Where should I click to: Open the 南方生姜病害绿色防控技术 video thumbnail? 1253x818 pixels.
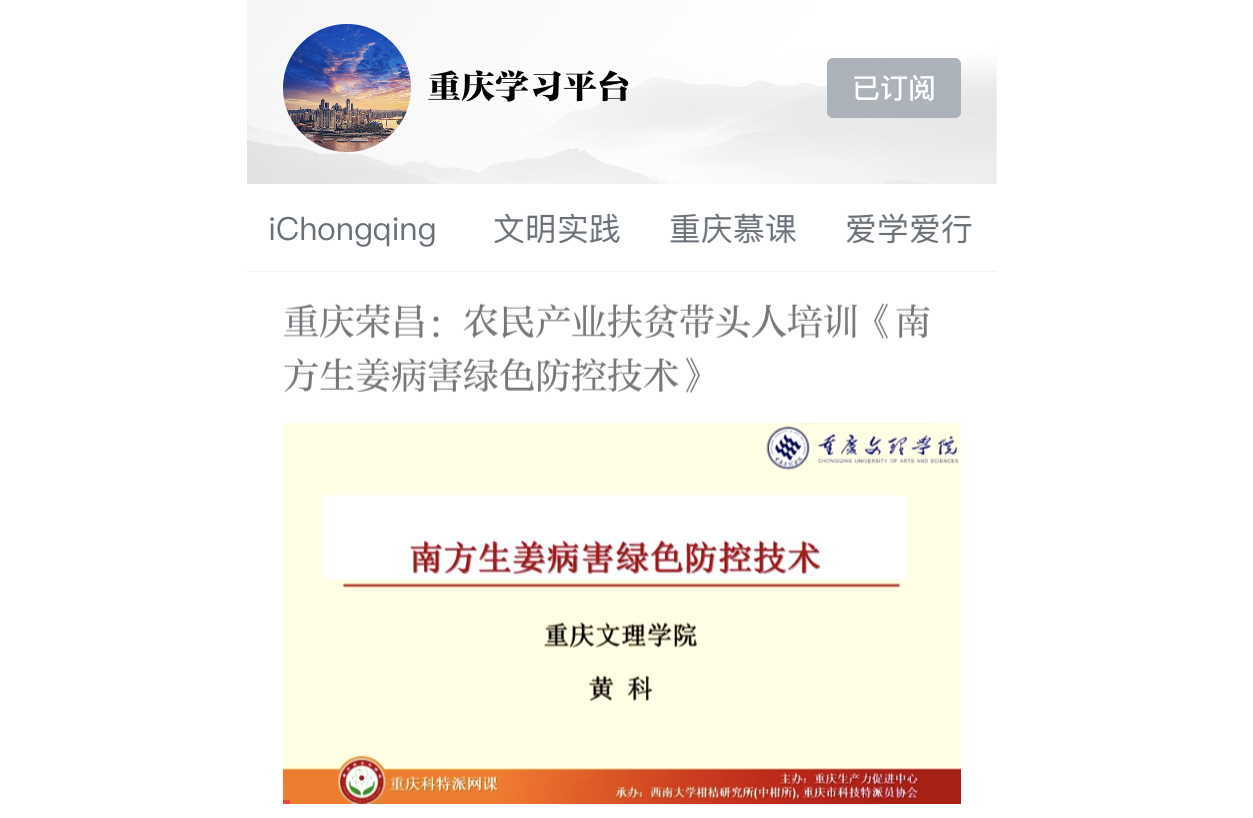621,612
